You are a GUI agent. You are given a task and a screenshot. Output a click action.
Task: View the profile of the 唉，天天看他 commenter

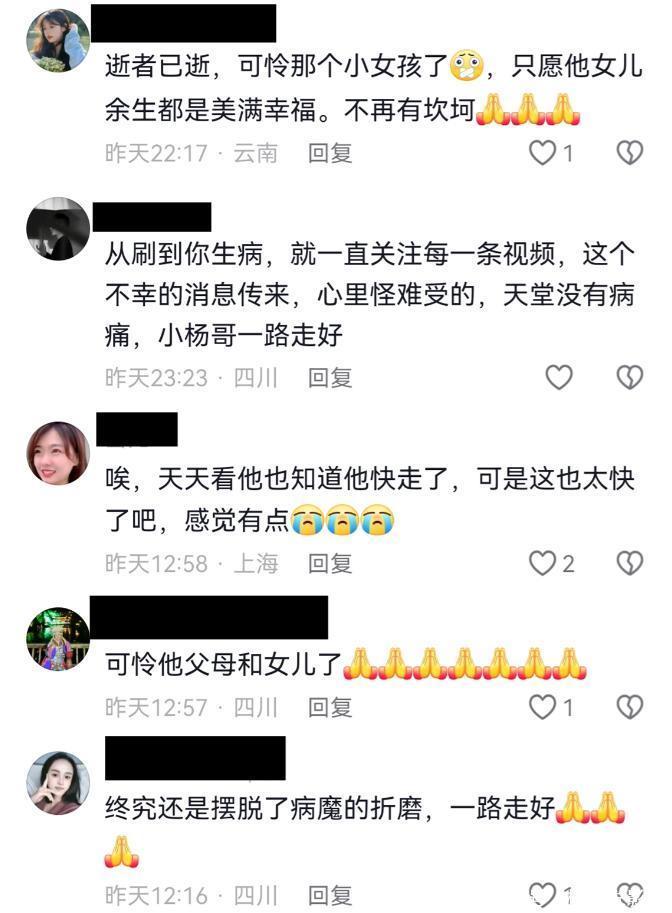58,453
